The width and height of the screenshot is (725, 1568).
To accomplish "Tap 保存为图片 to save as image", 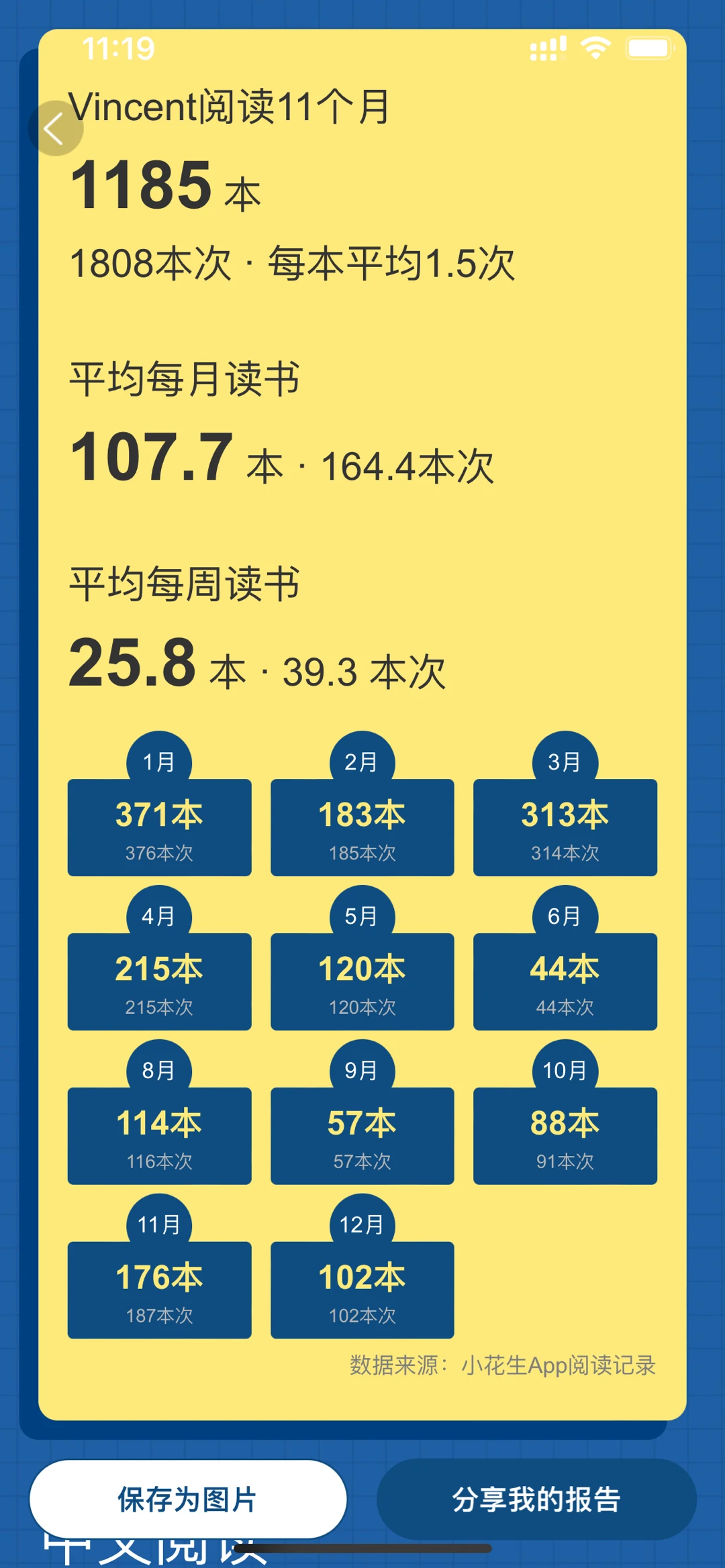I will (188, 1499).
